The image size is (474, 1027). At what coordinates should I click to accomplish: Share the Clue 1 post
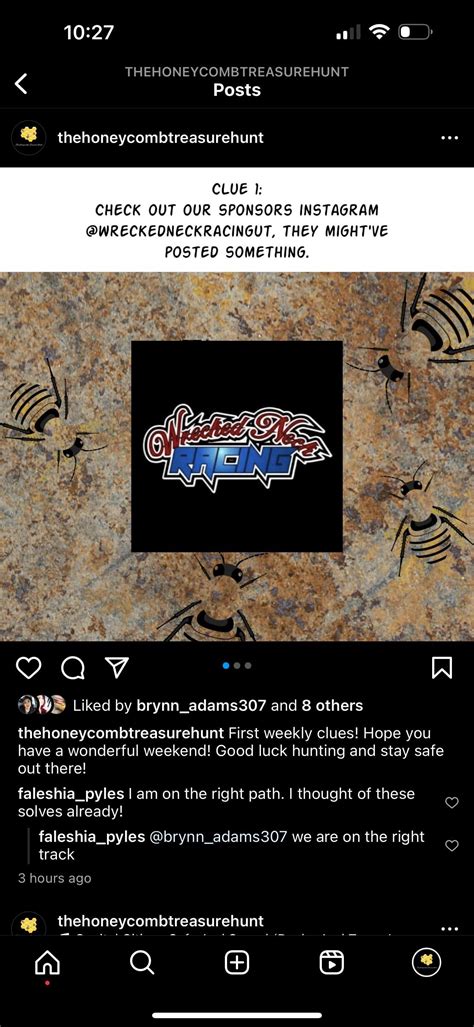tap(117, 667)
